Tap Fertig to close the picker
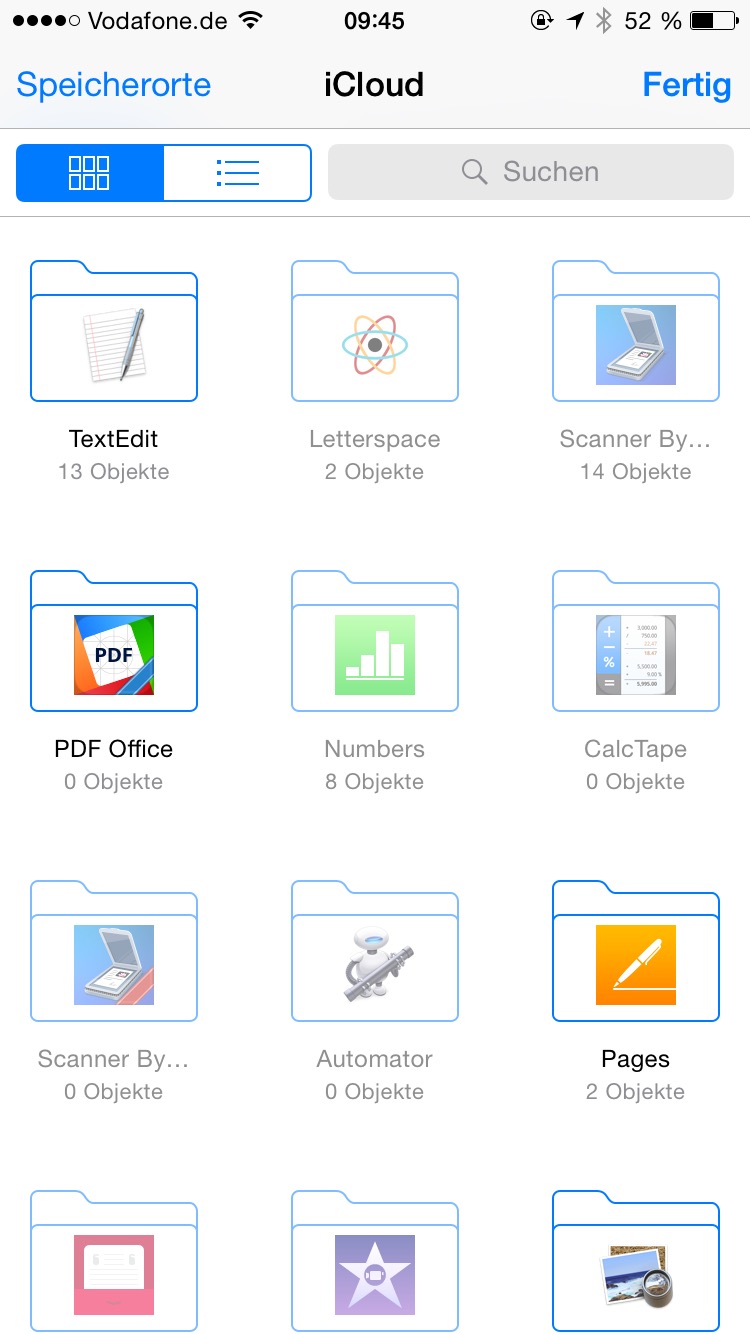 [687, 85]
